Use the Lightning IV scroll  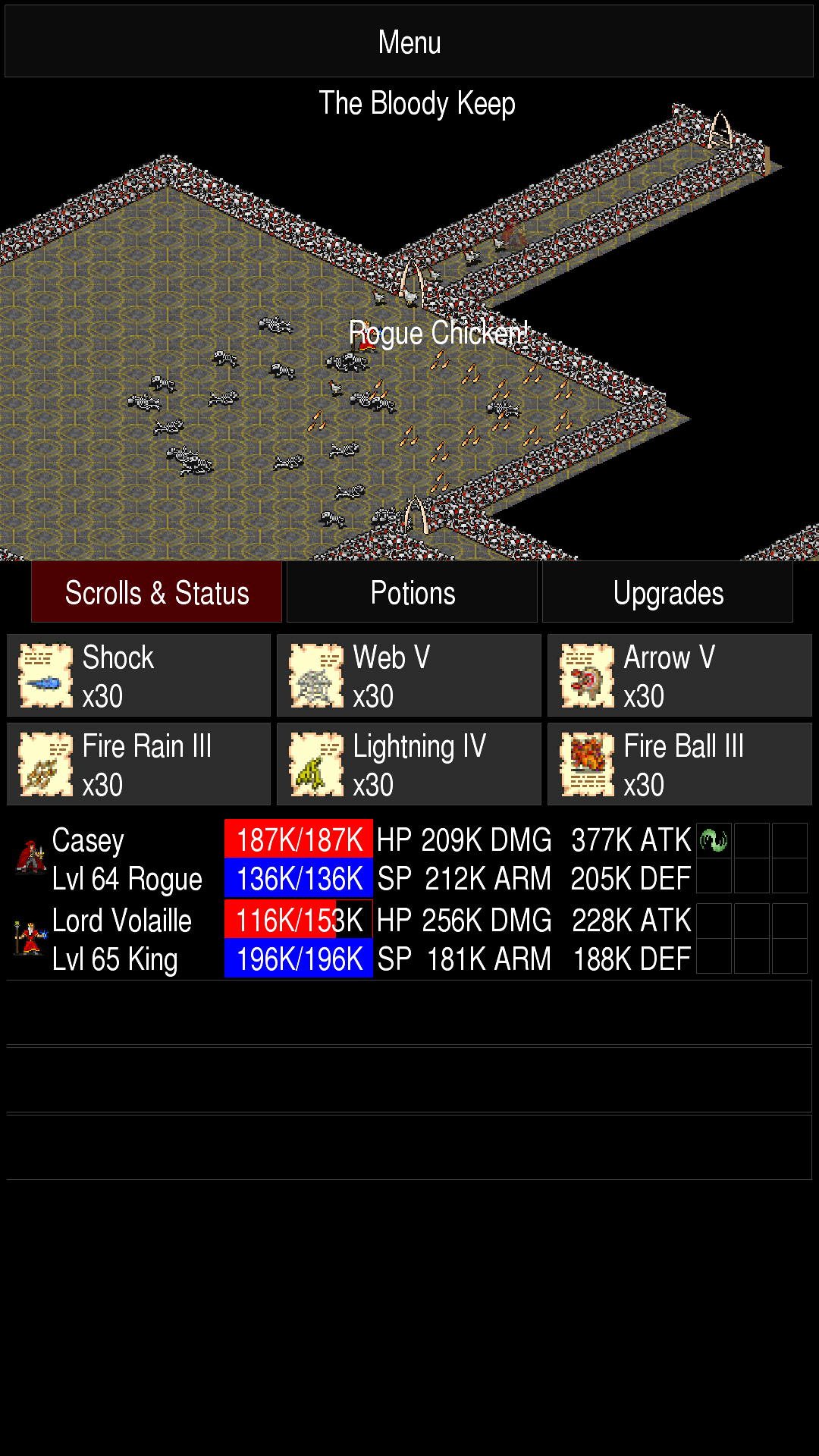point(409,764)
